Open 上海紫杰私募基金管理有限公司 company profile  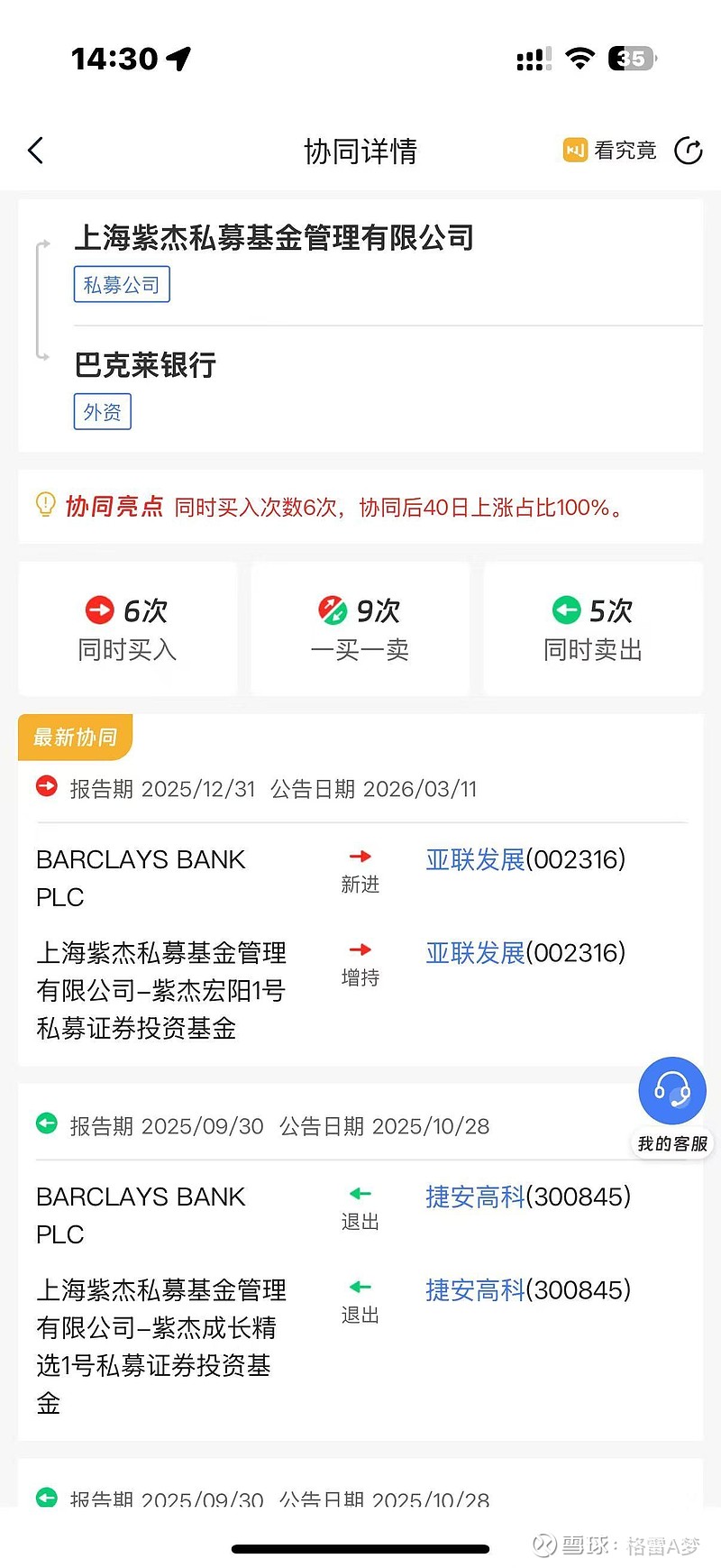pos(273,238)
